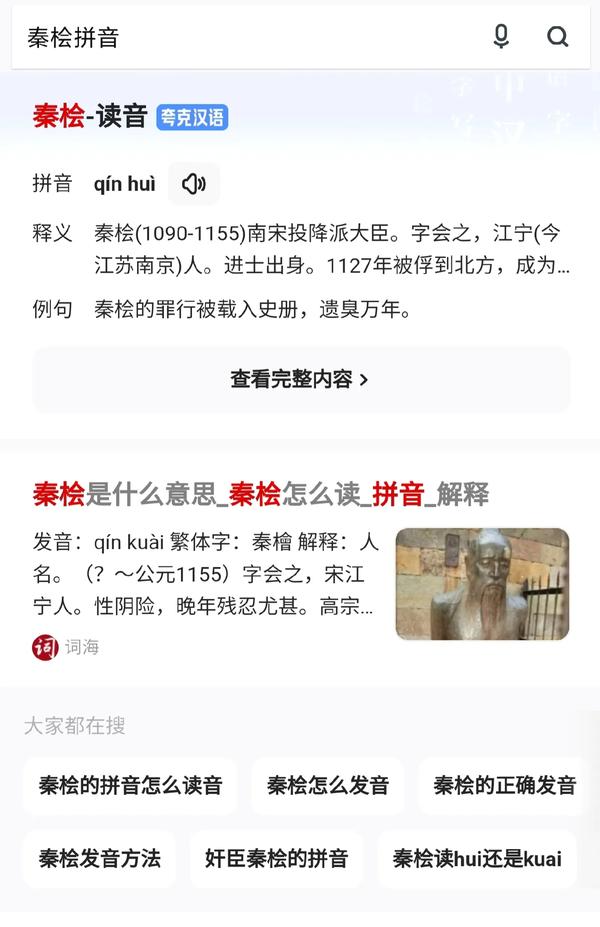Screen dimensions: 600x927
Task: Choose the 秦桧的正确发音 suggestion
Action: point(504,786)
